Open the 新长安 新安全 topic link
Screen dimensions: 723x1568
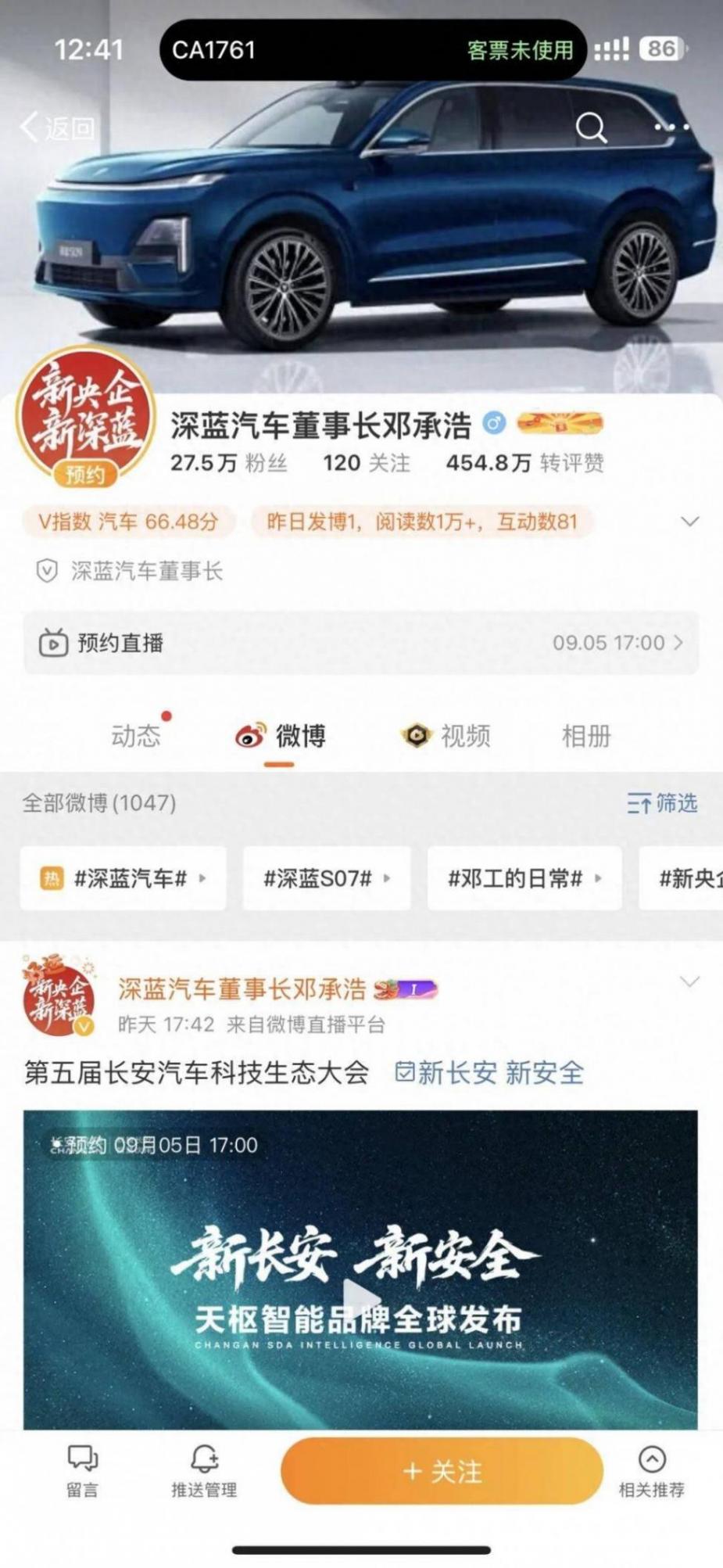[490, 1073]
